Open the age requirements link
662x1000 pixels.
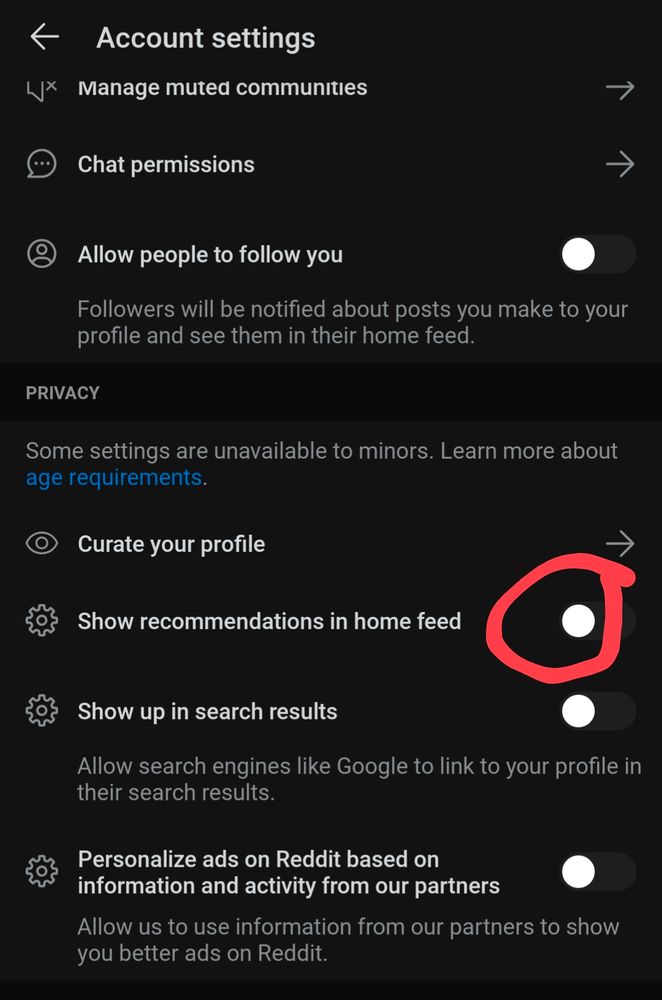pos(114,478)
